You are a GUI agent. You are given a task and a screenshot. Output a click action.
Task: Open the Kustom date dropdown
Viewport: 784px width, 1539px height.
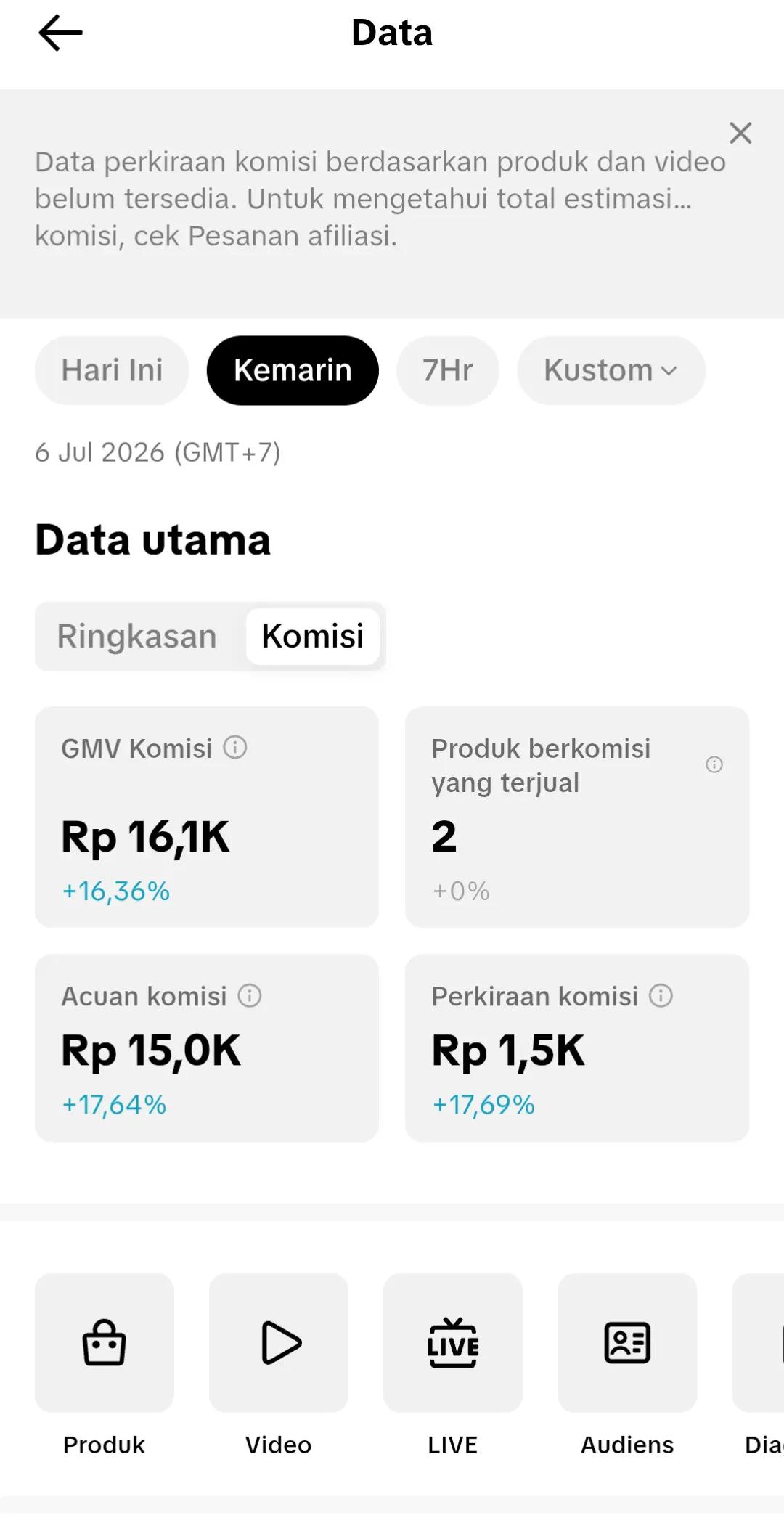pyautogui.click(x=611, y=370)
